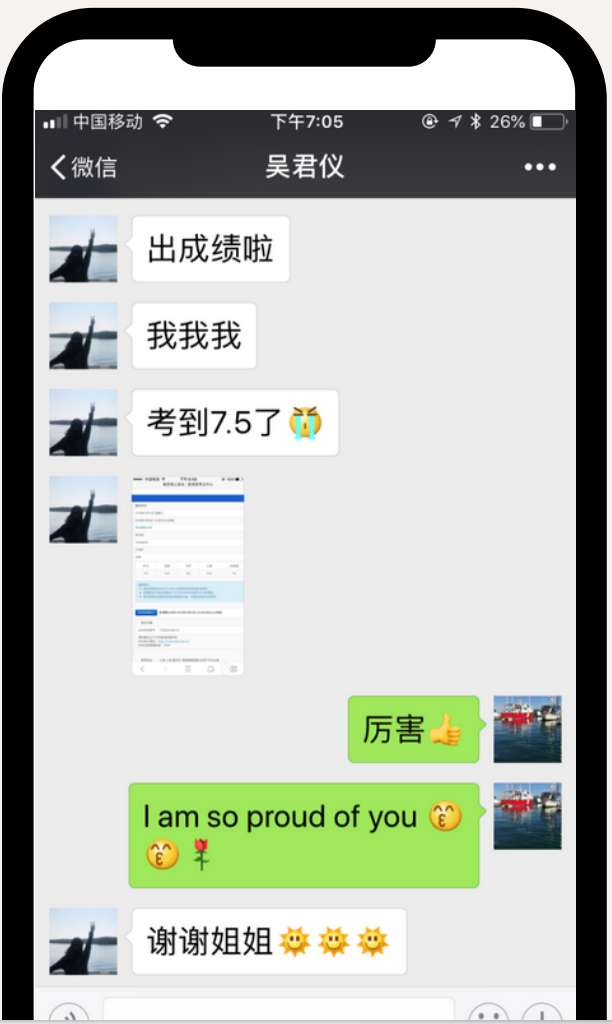Open the emoji sticker panel
The image size is (612, 1024).
click(488, 1012)
